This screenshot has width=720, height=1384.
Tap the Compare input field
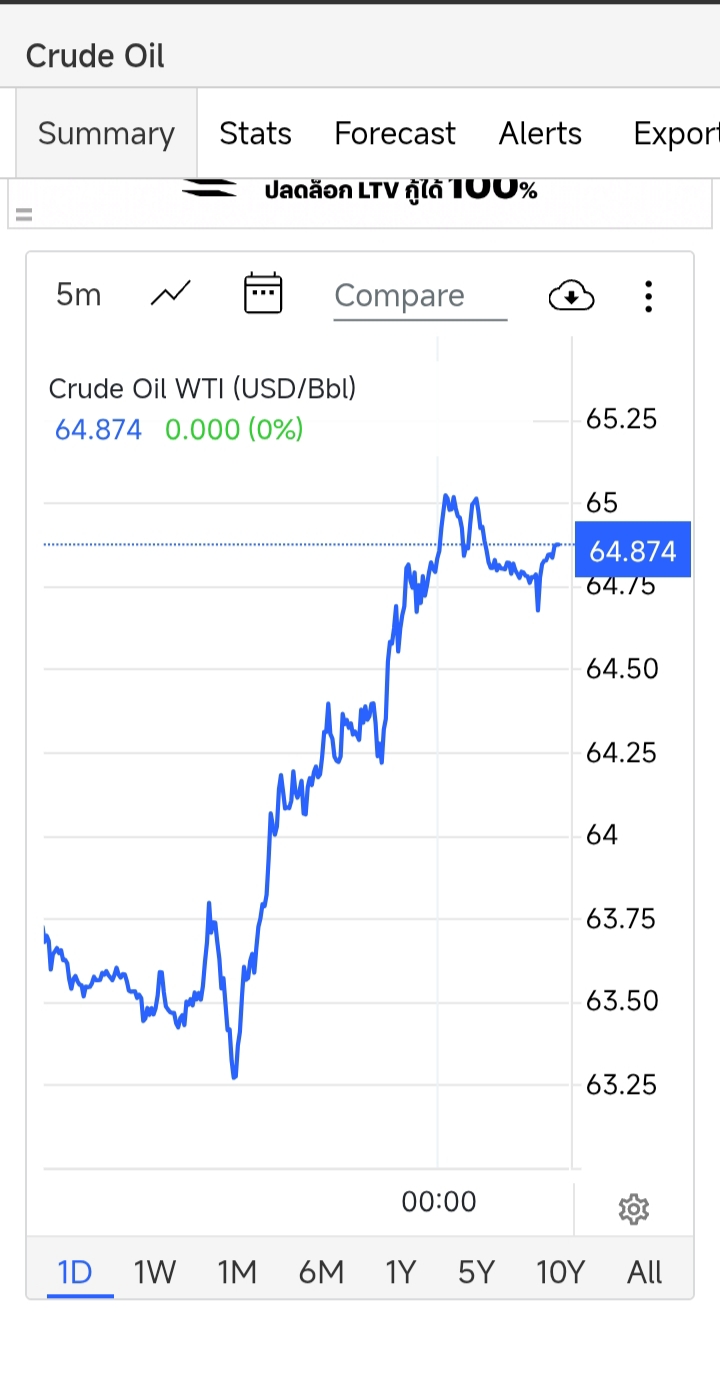[x=420, y=296]
